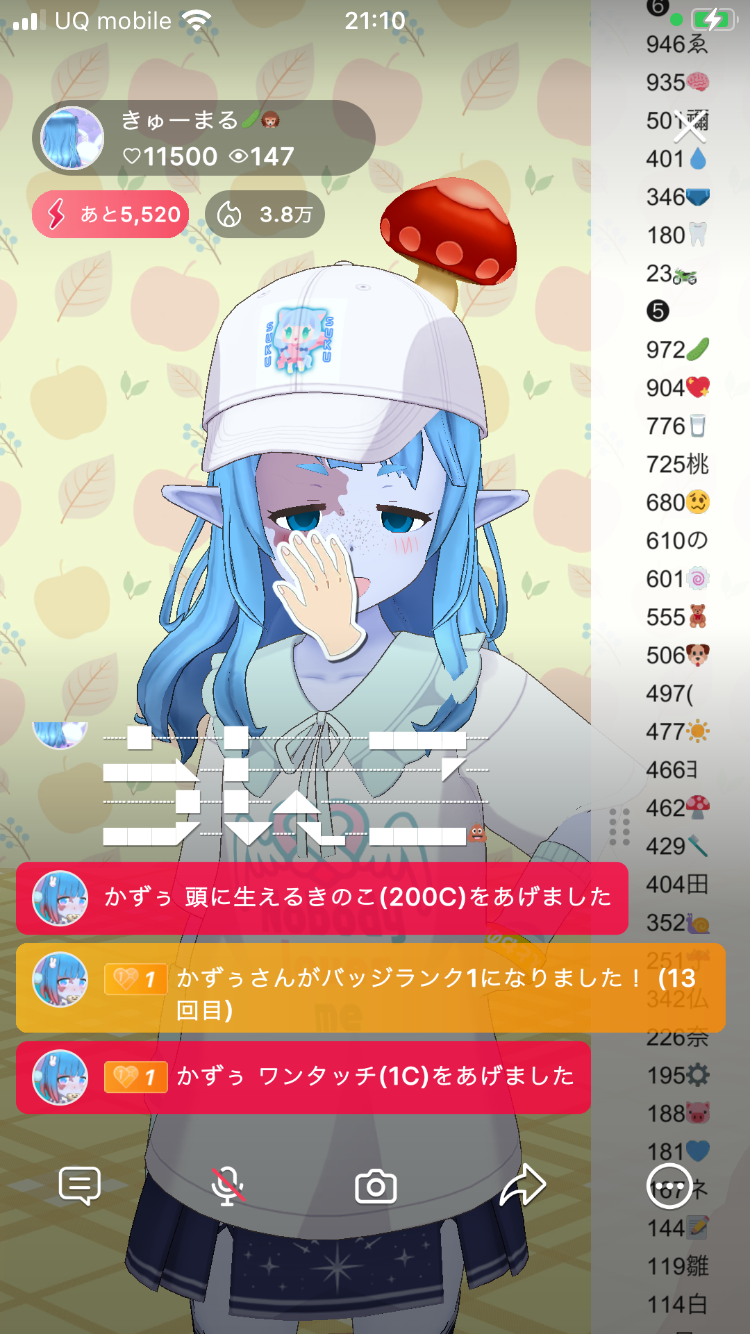Open かずぅ mushroom 200C gift notification

click(322, 897)
